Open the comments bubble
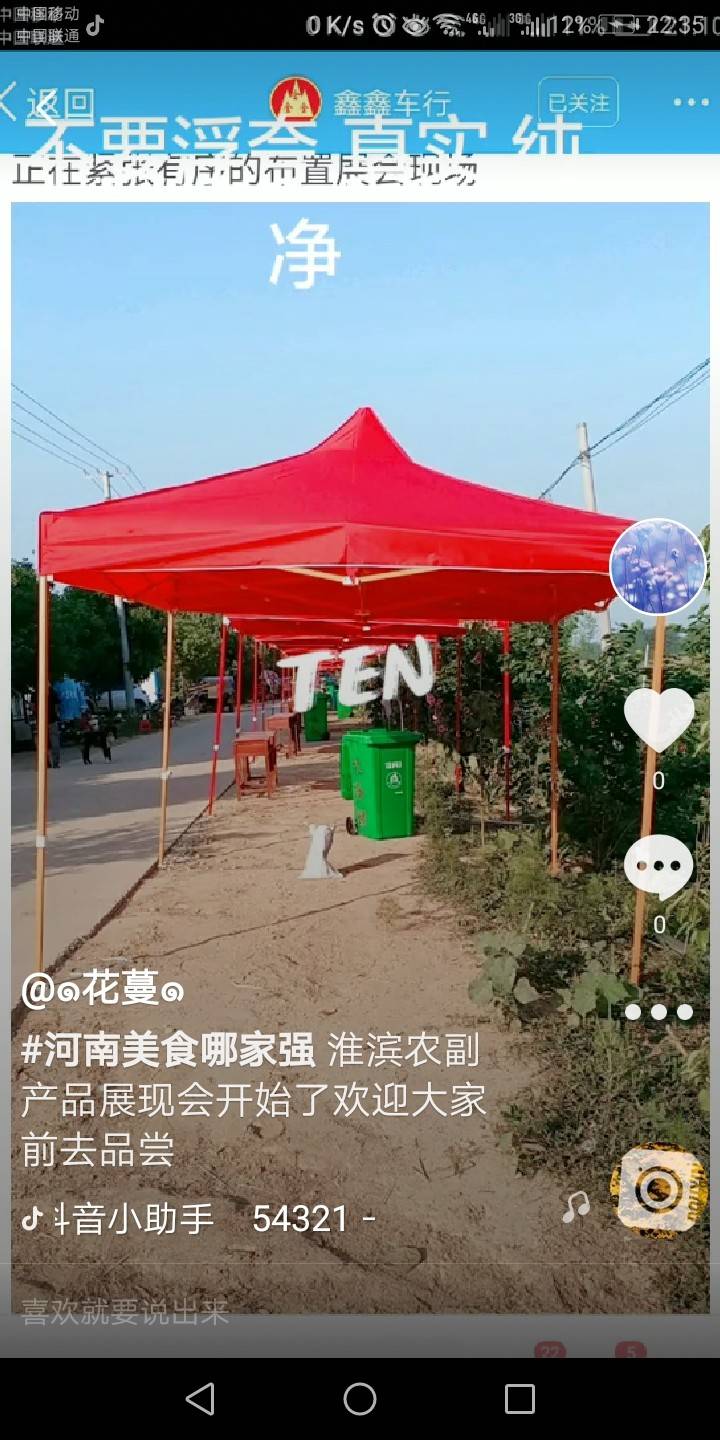This screenshot has width=720, height=1440. point(659,867)
